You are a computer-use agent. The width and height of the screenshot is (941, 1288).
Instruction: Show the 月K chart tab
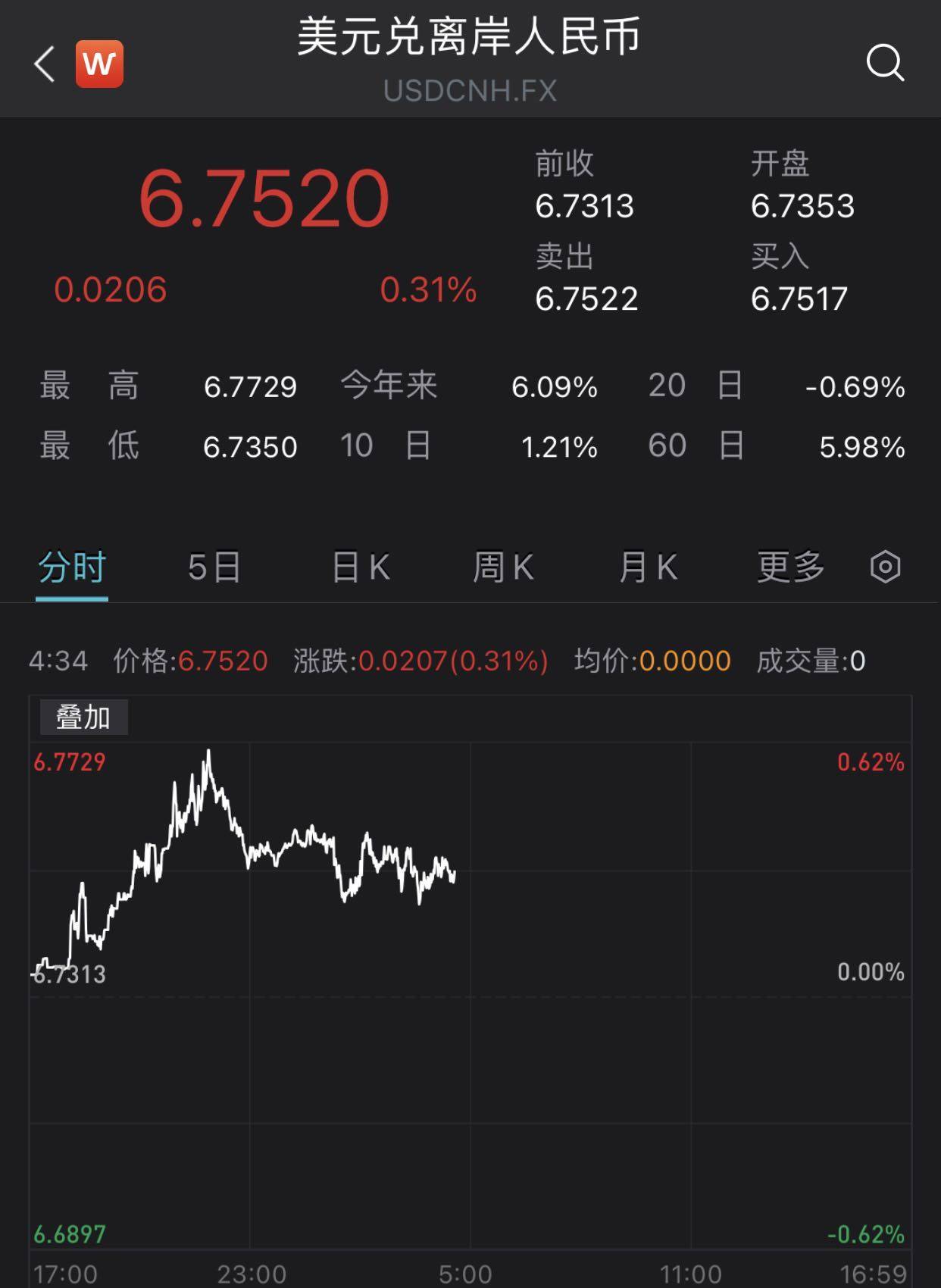pos(648,567)
